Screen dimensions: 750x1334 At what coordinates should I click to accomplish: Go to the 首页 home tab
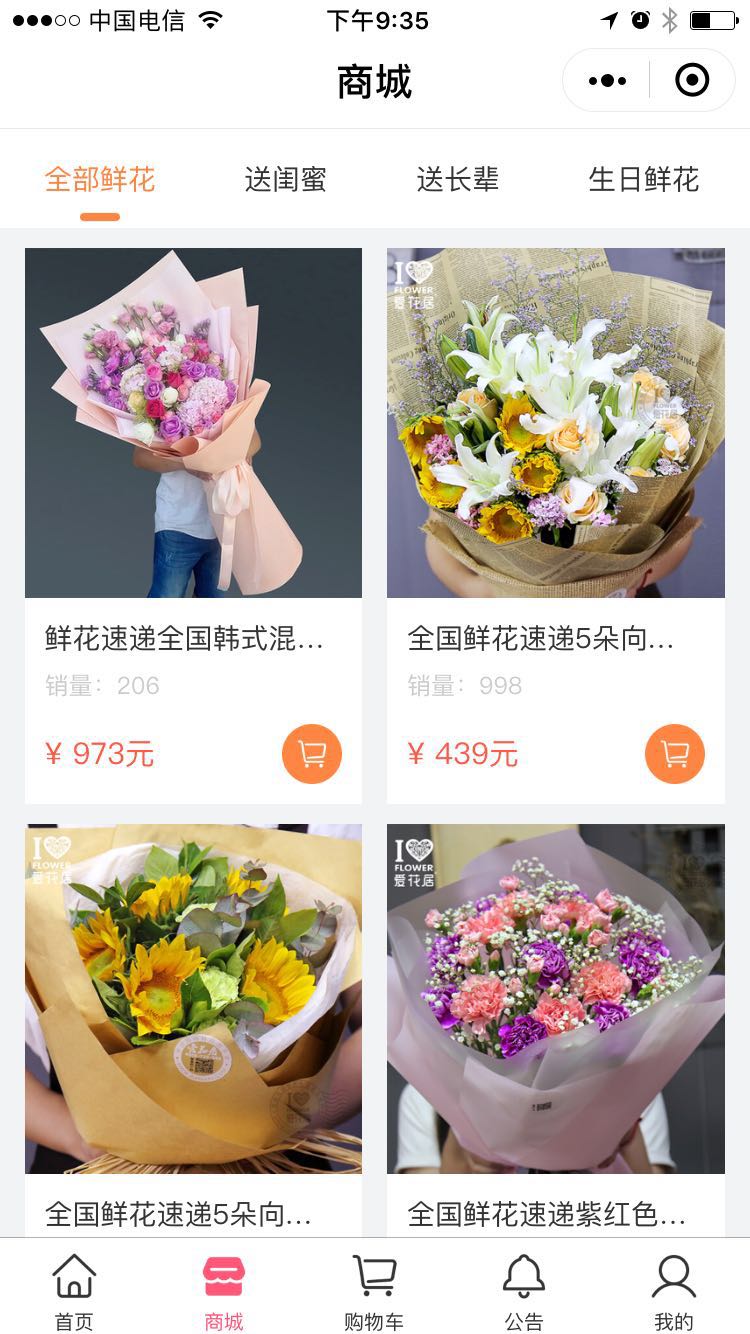[74, 1290]
